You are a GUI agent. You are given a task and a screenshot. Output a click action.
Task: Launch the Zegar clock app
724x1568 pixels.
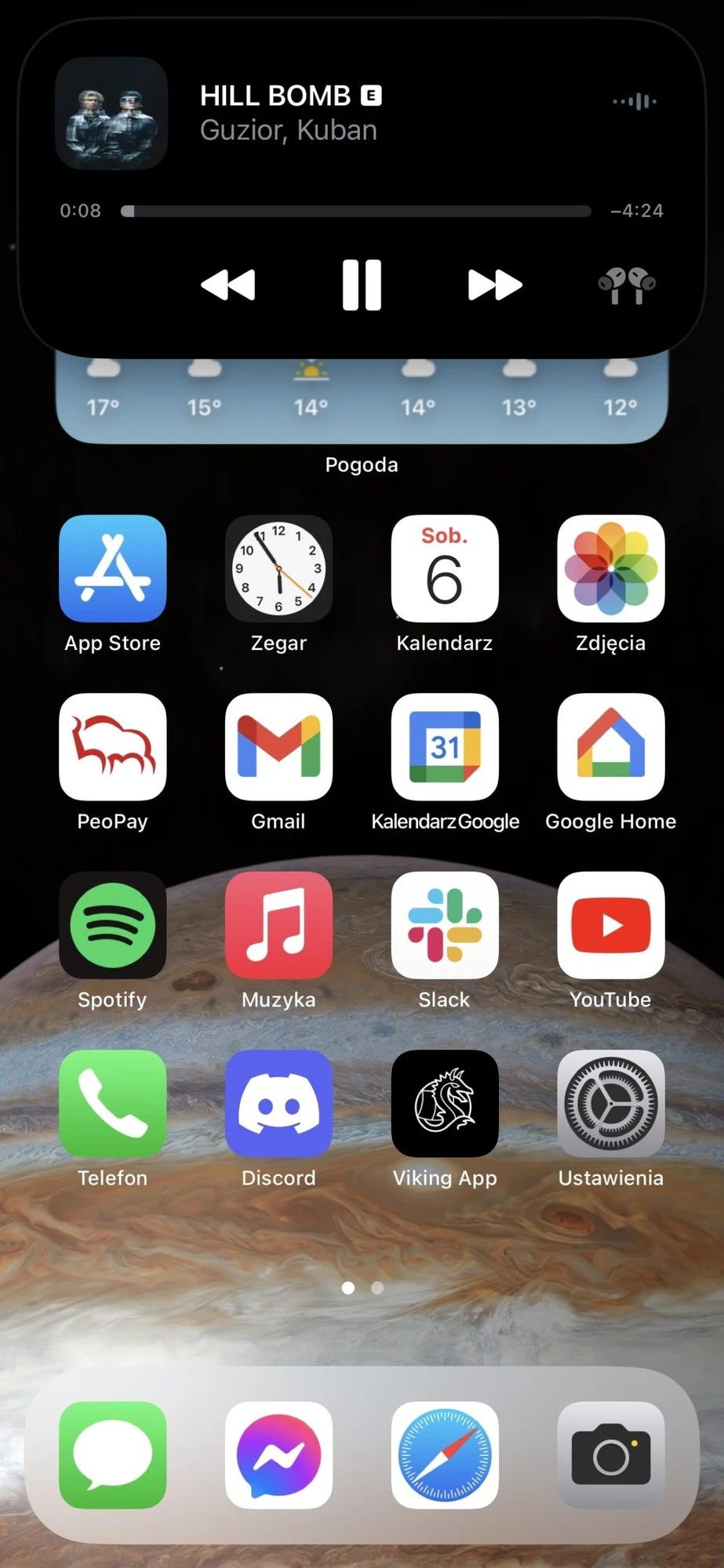[x=278, y=568]
